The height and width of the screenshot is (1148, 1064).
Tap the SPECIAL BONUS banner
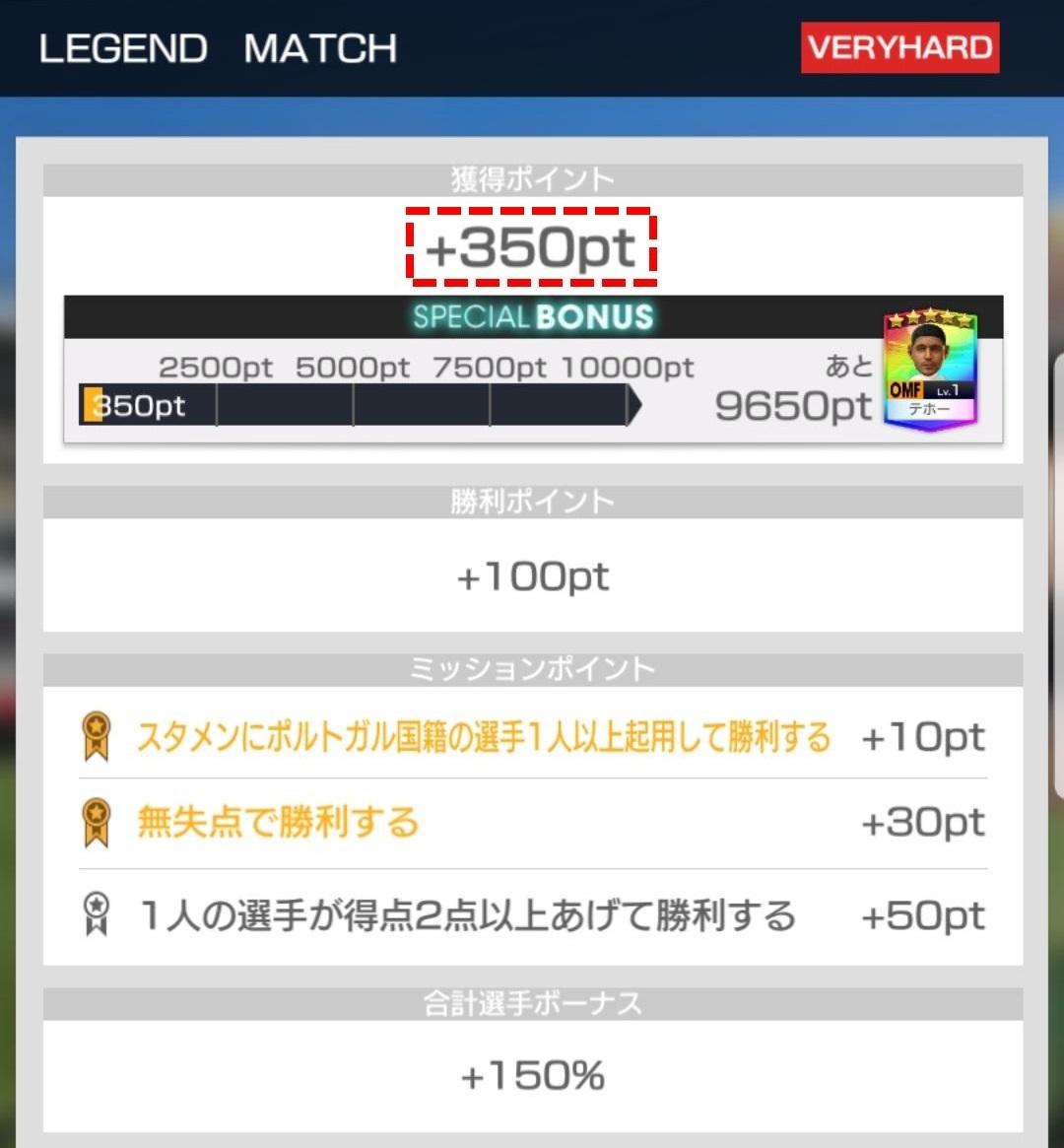(532, 317)
